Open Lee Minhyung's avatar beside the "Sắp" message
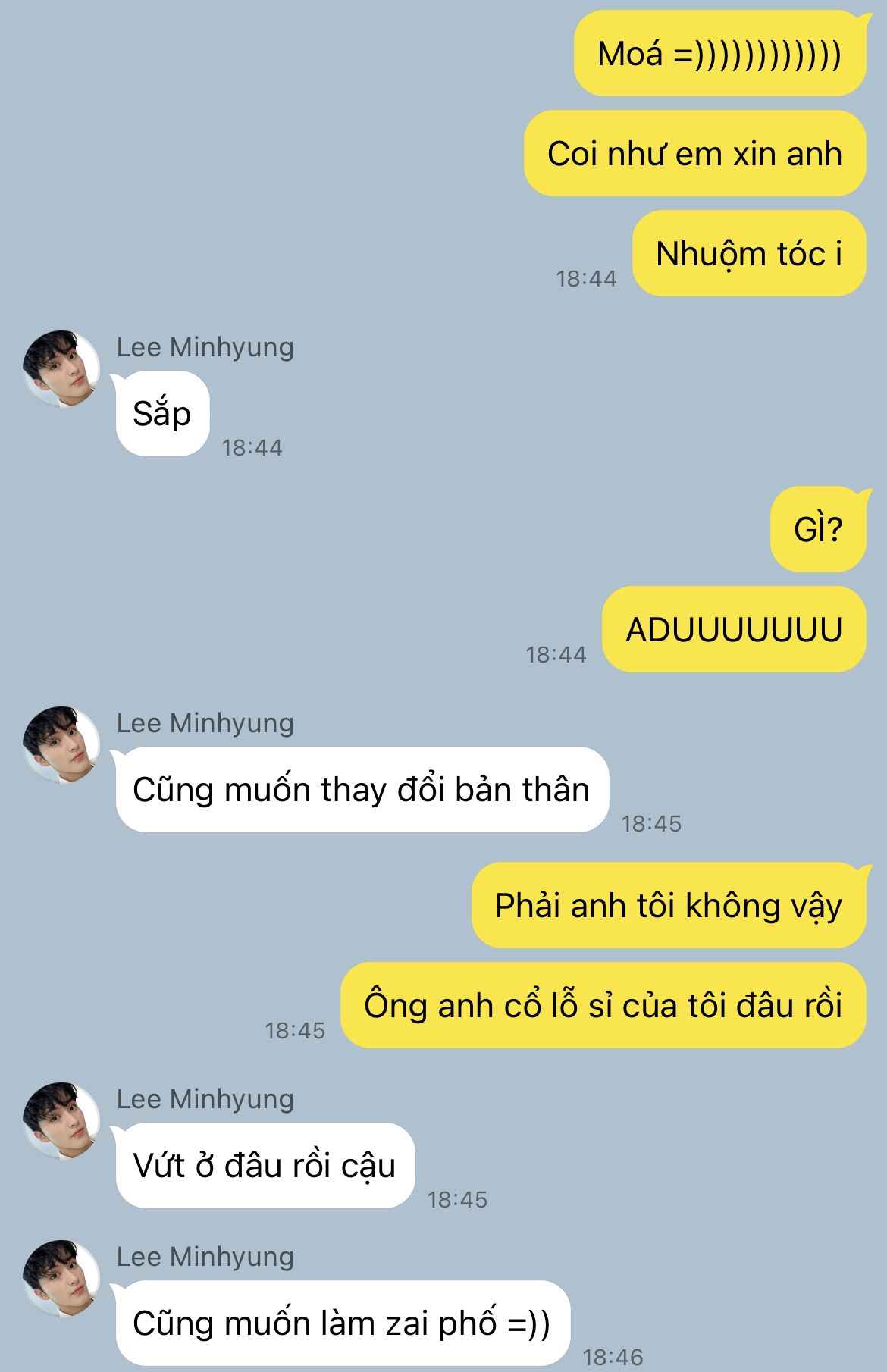 (x=61, y=368)
